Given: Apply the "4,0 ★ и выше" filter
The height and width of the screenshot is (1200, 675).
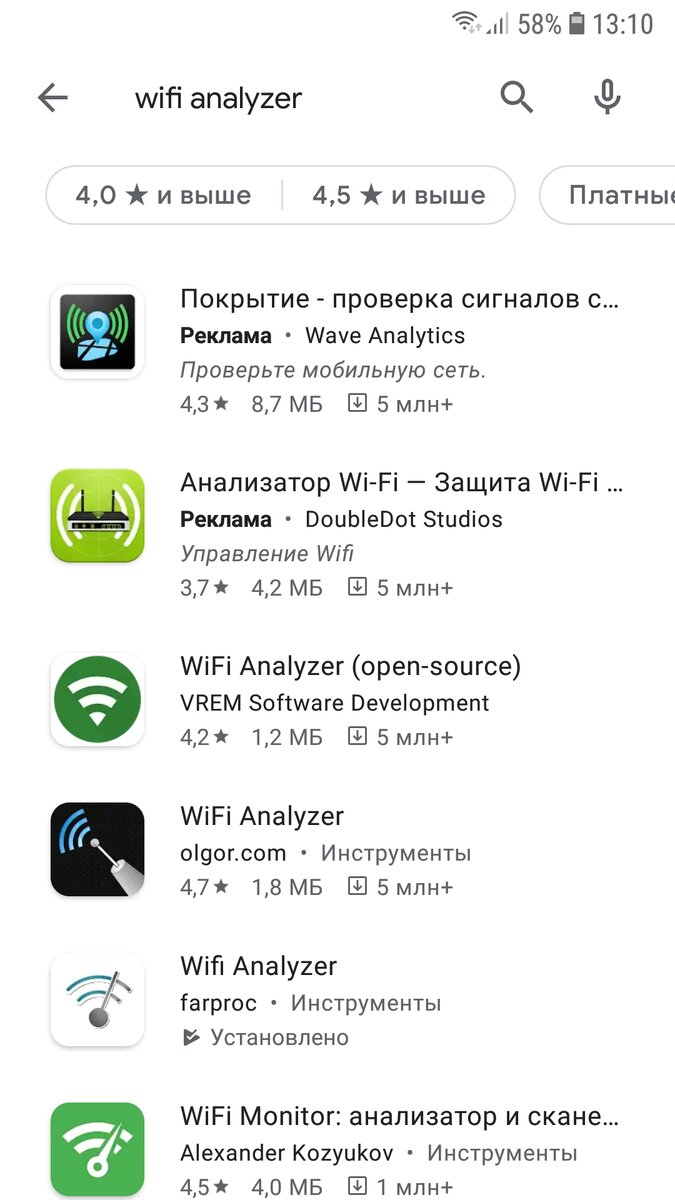Looking at the screenshot, I should 163,195.
